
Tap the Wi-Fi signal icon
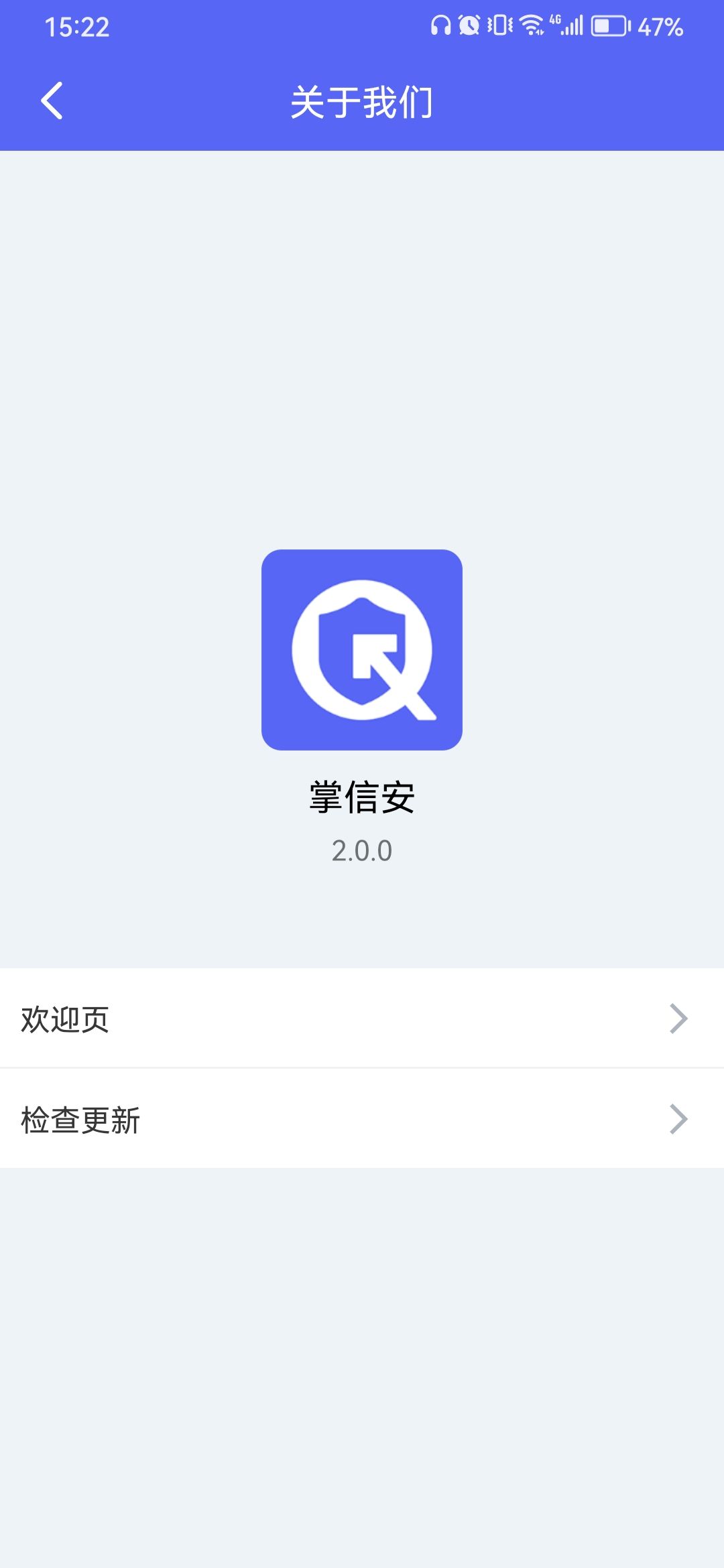click(x=532, y=24)
